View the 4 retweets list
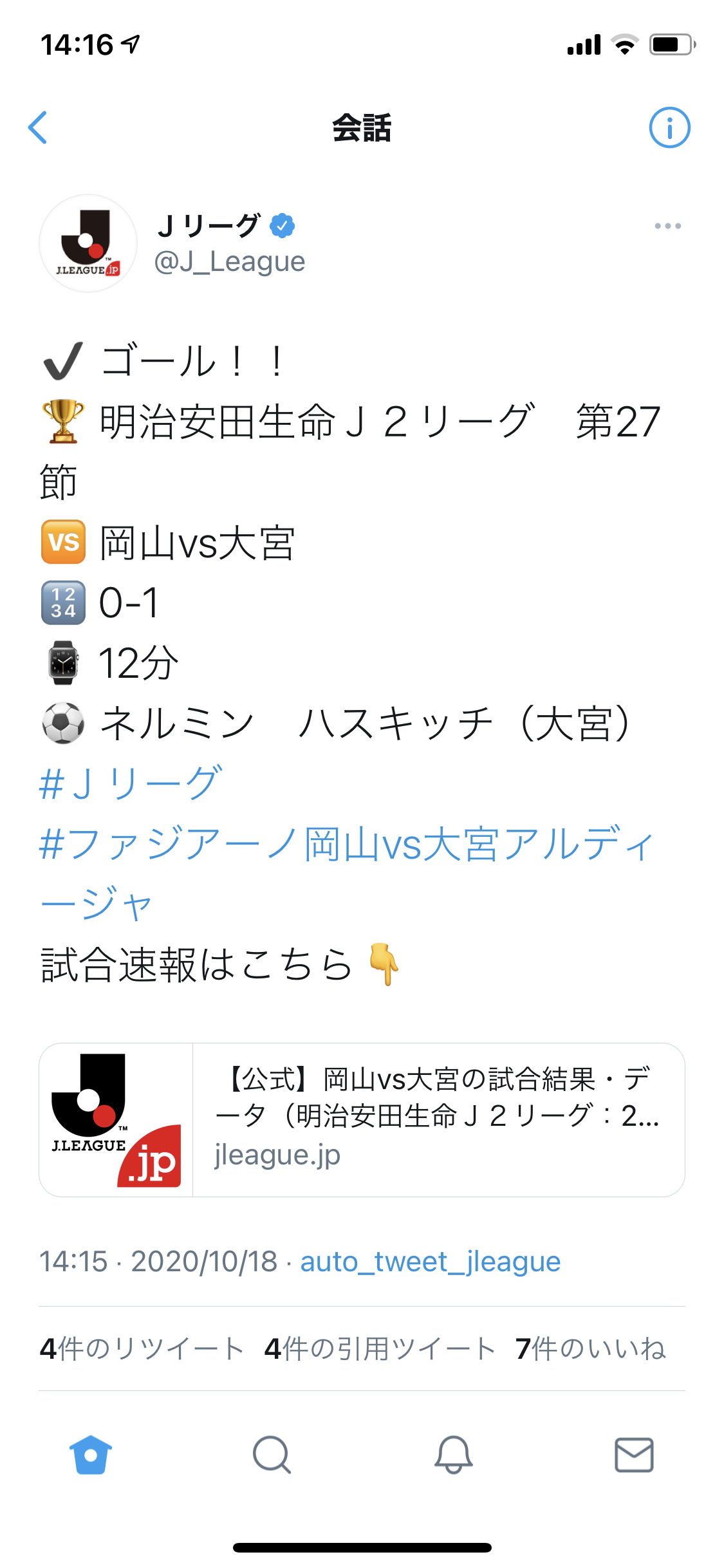Screen dimensions: 724x1568 click(x=142, y=1349)
